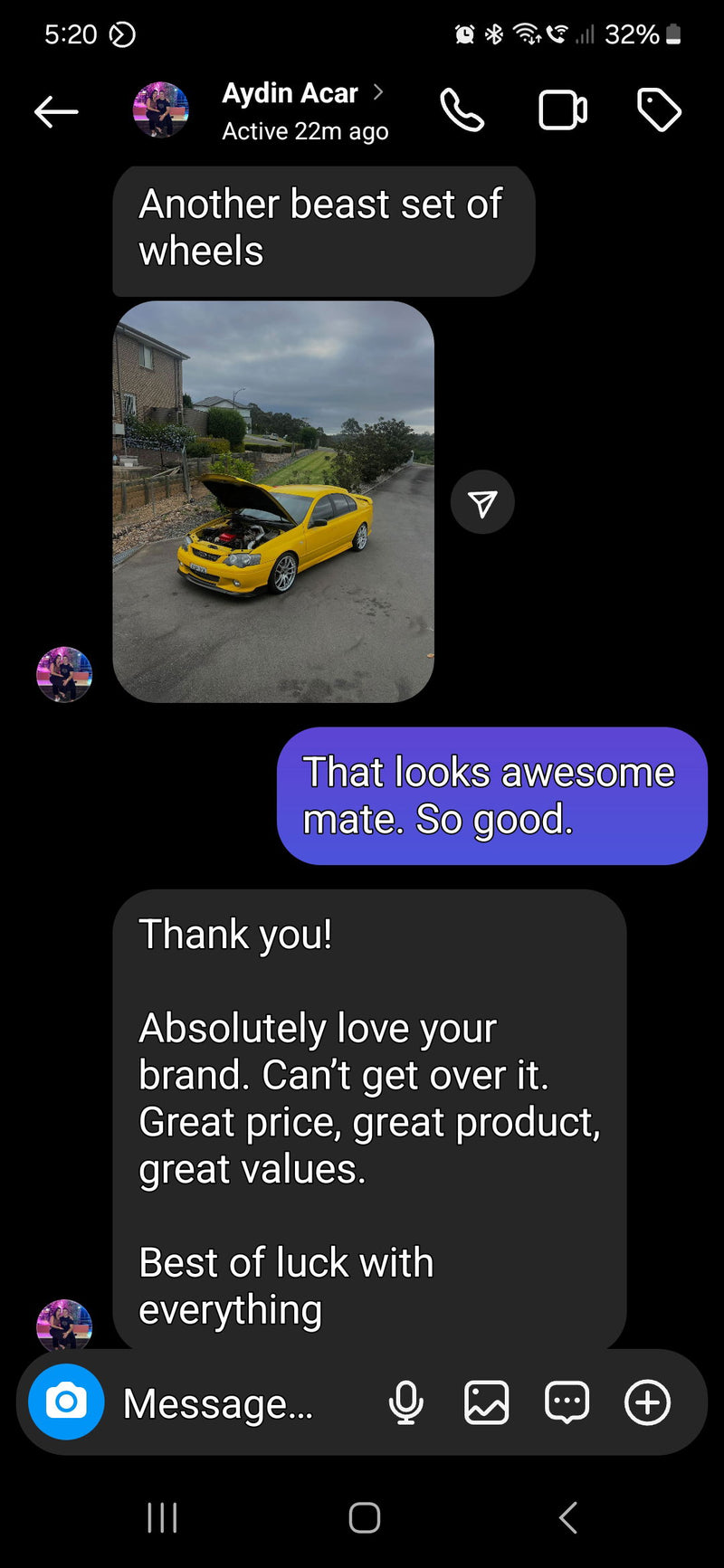Open the saved replies bubble icon
The height and width of the screenshot is (1568, 724).
click(567, 1403)
